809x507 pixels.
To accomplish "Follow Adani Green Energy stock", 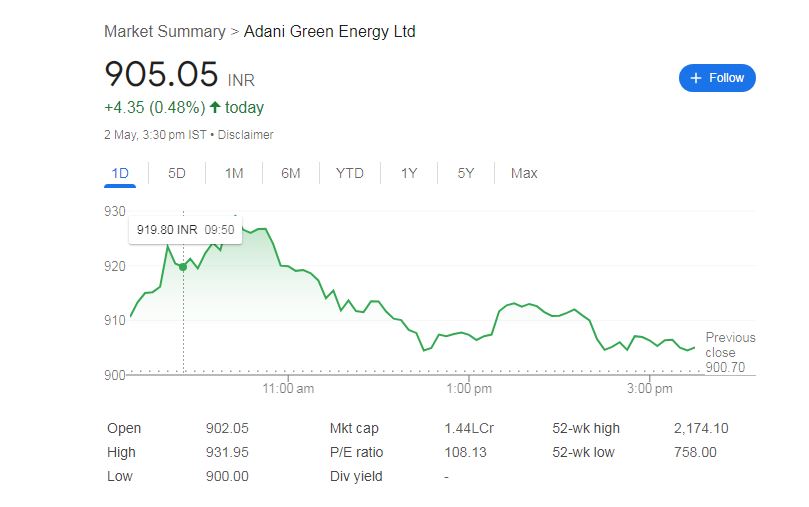I will (717, 78).
